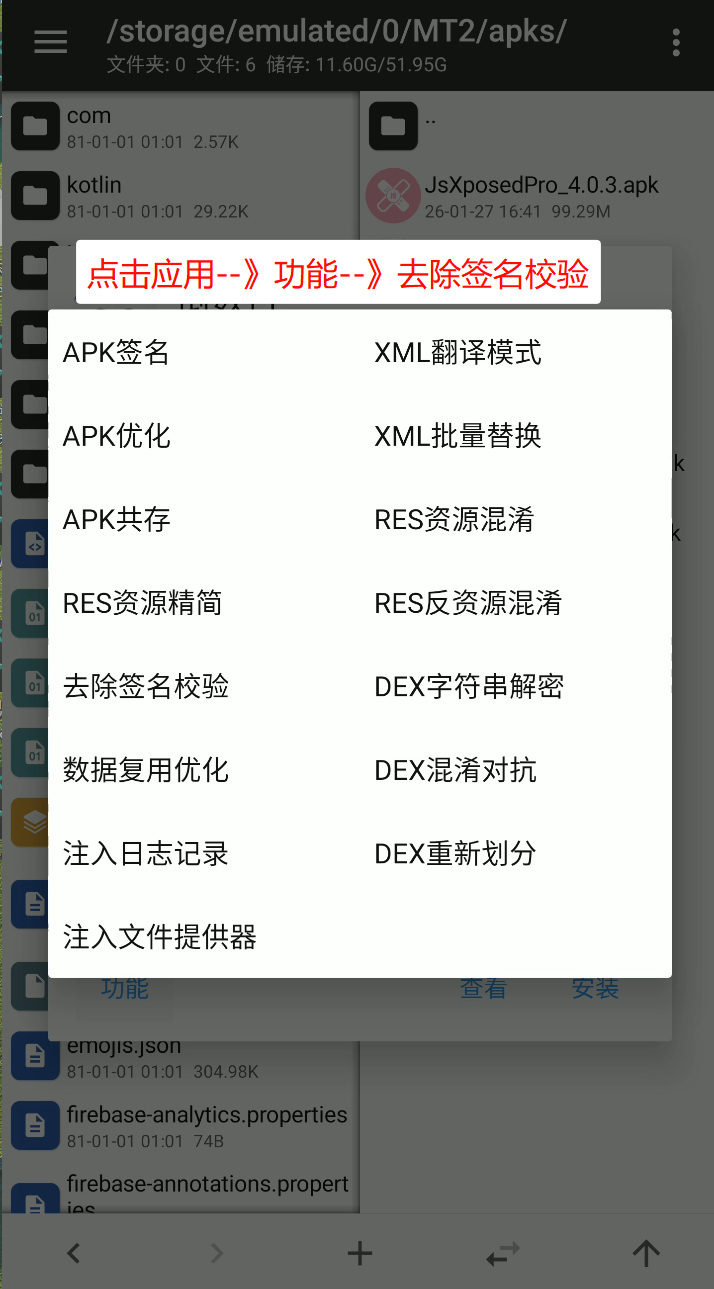Open DEX字符串解密 function
714x1289 pixels.
469,686
